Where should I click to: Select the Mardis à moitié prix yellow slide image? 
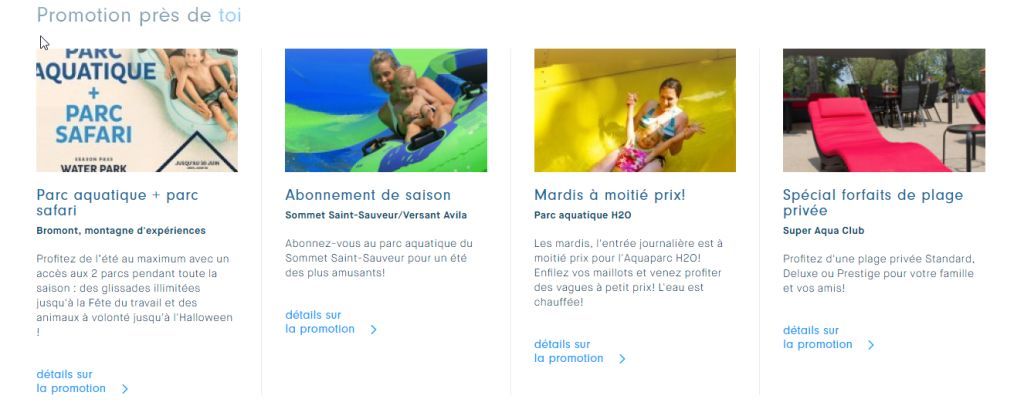pyautogui.click(x=635, y=110)
